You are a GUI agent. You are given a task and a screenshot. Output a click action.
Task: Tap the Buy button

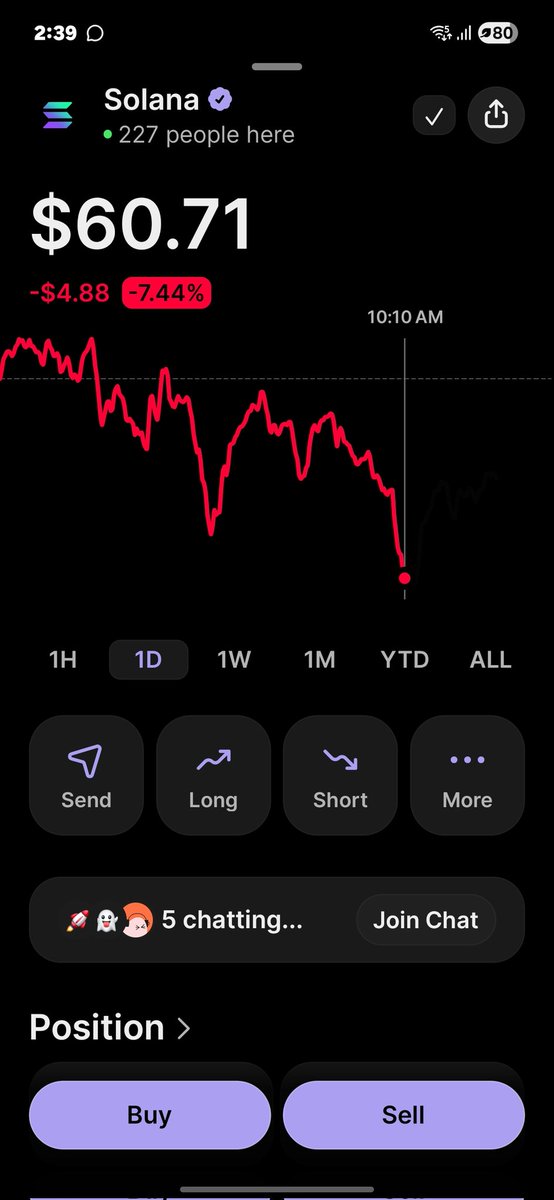pyautogui.click(x=149, y=1115)
